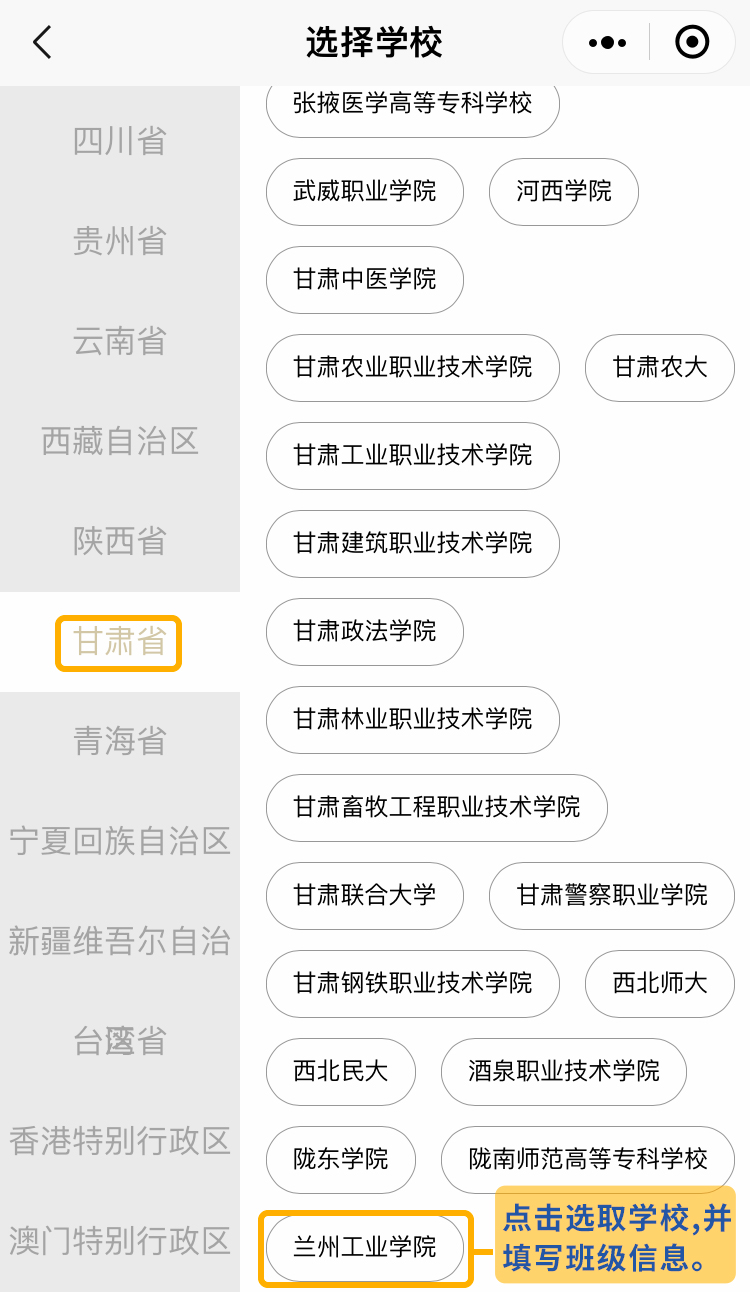This screenshot has width=750, height=1292.
Task: Choose 宁夏回族自治区 from the sidebar
Action: [x=120, y=841]
